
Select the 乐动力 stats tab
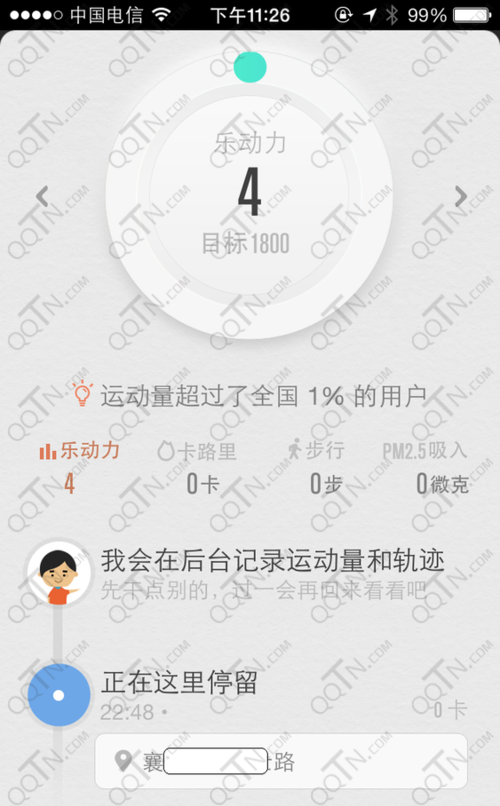click(x=80, y=467)
